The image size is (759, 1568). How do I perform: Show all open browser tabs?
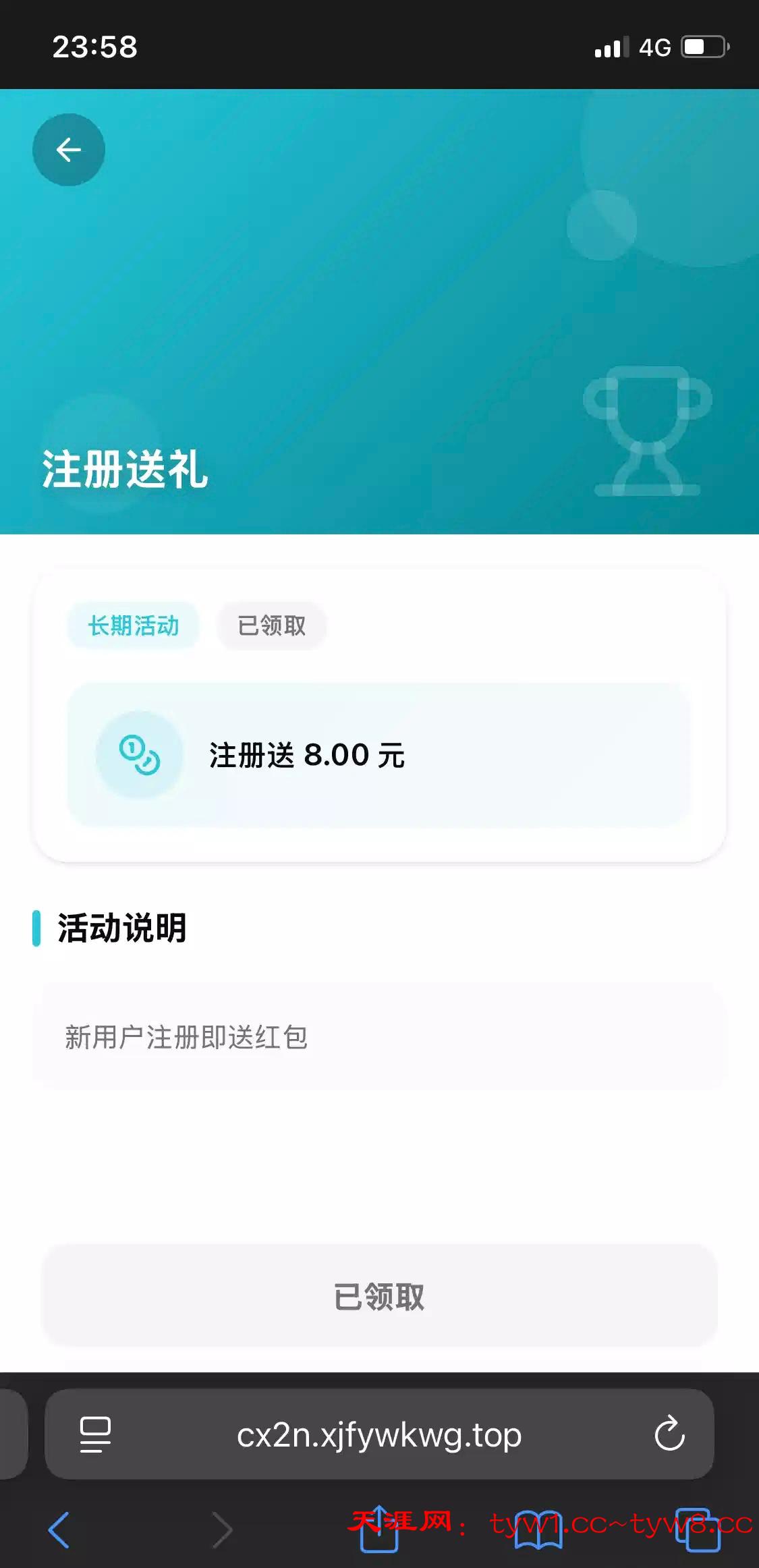pyautogui.click(x=697, y=1530)
